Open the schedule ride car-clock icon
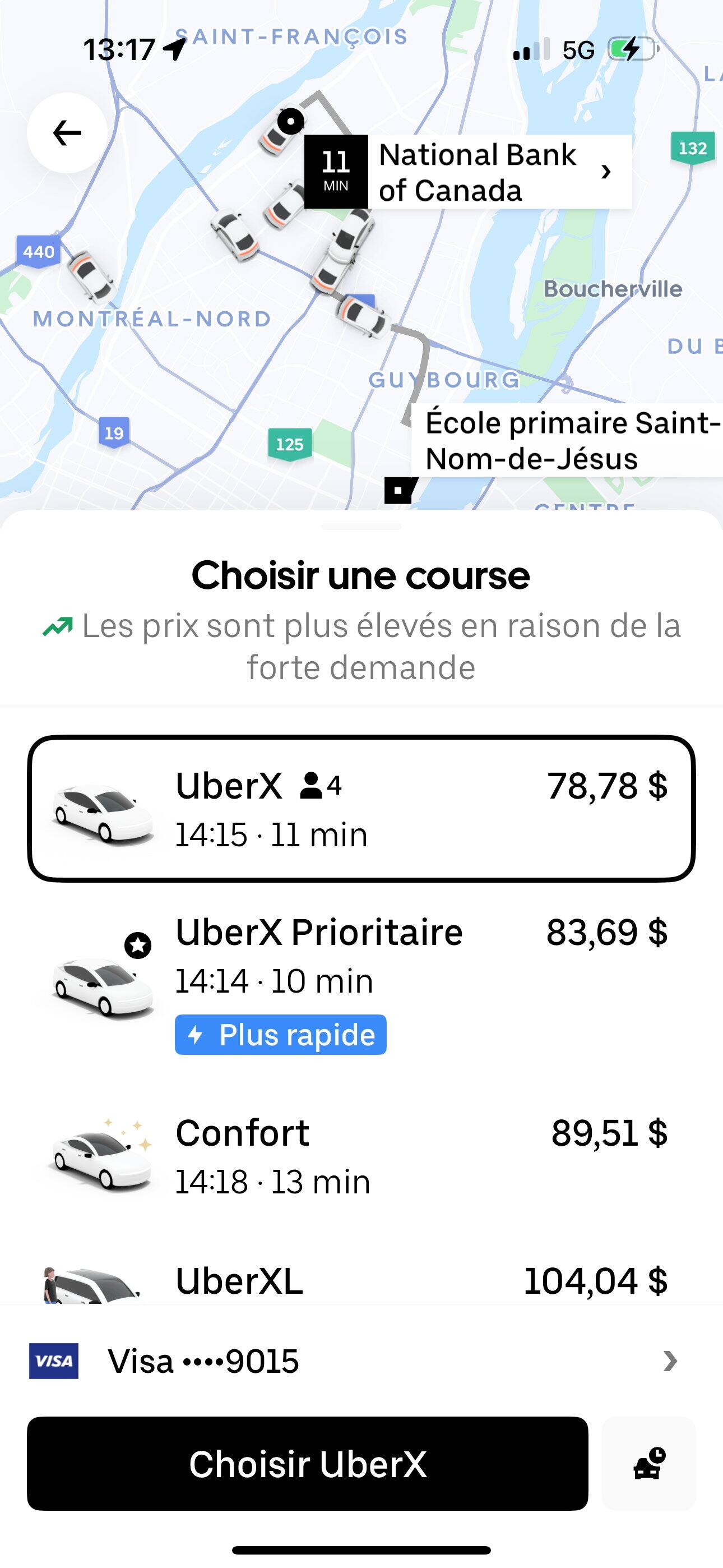This screenshot has width=723, height=1568. pyautogui.click(x=649, y=1463)
